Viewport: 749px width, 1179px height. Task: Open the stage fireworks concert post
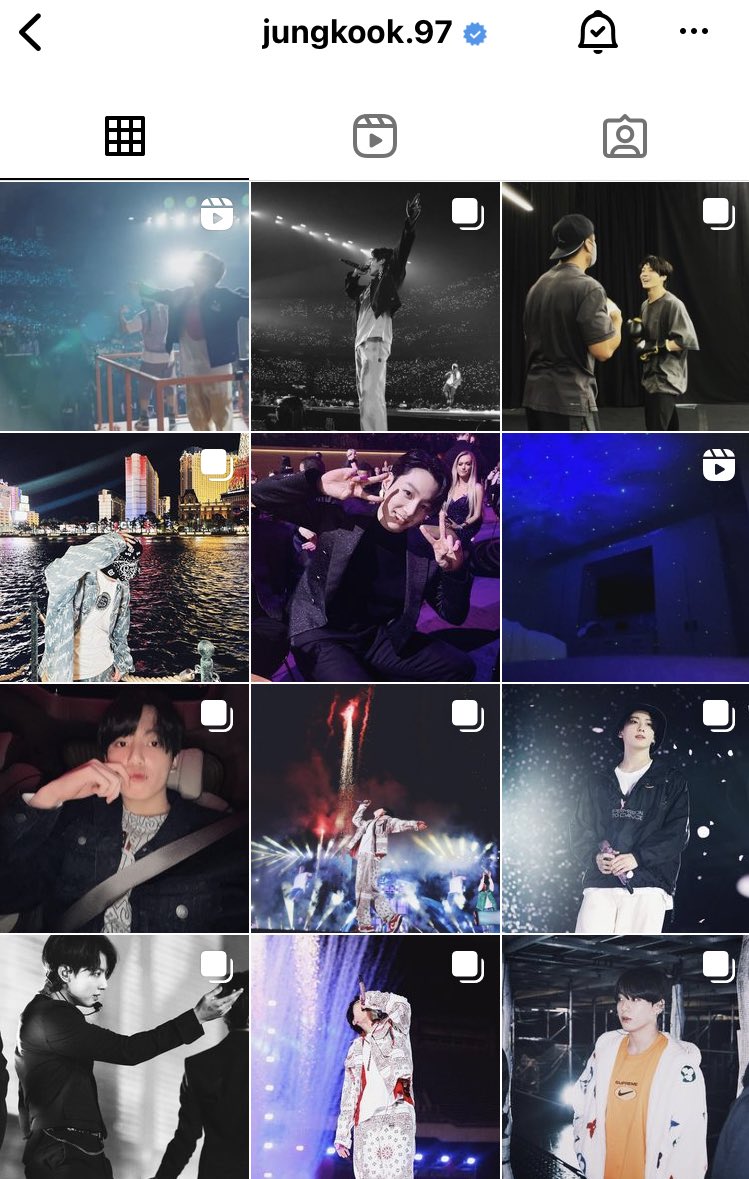pyautogui.click(x=375, y=808)
